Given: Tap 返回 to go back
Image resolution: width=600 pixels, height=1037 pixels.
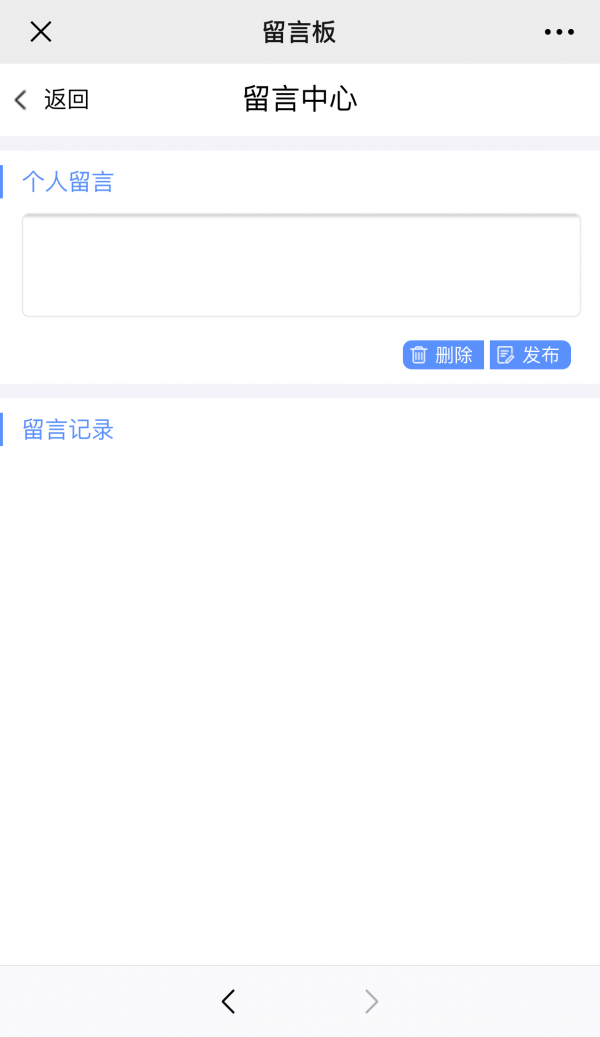Looking at the screenshot, I should pyautogui.click(x=52, y=100).
